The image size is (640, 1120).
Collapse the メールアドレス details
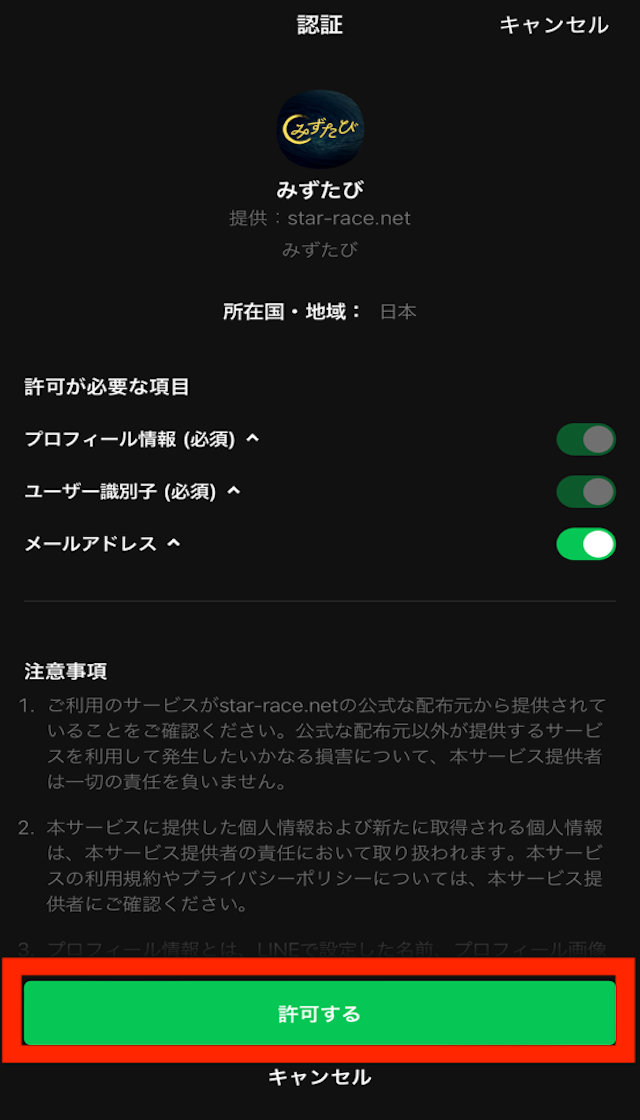174,543
